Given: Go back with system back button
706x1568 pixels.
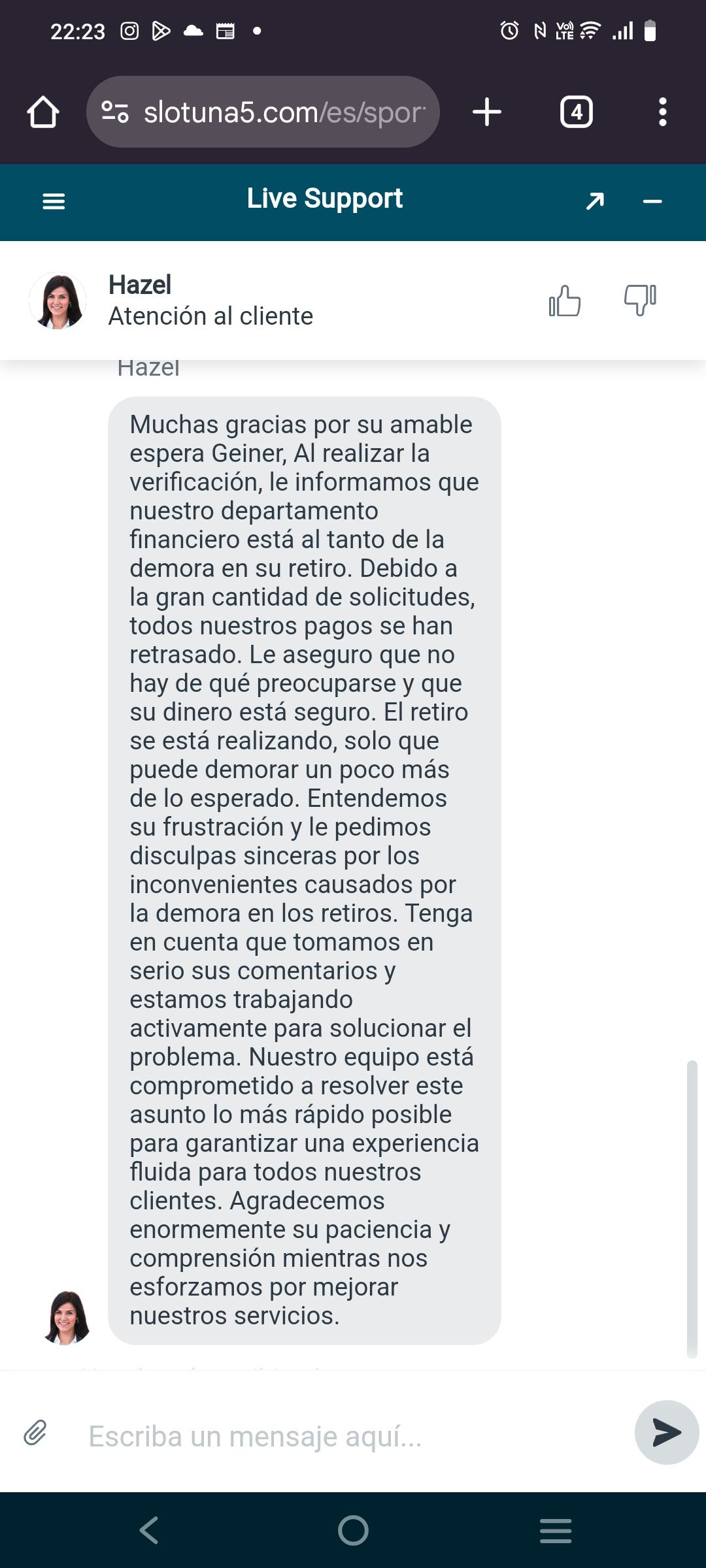Looking at the screenshot, I should coord(149,1530).
